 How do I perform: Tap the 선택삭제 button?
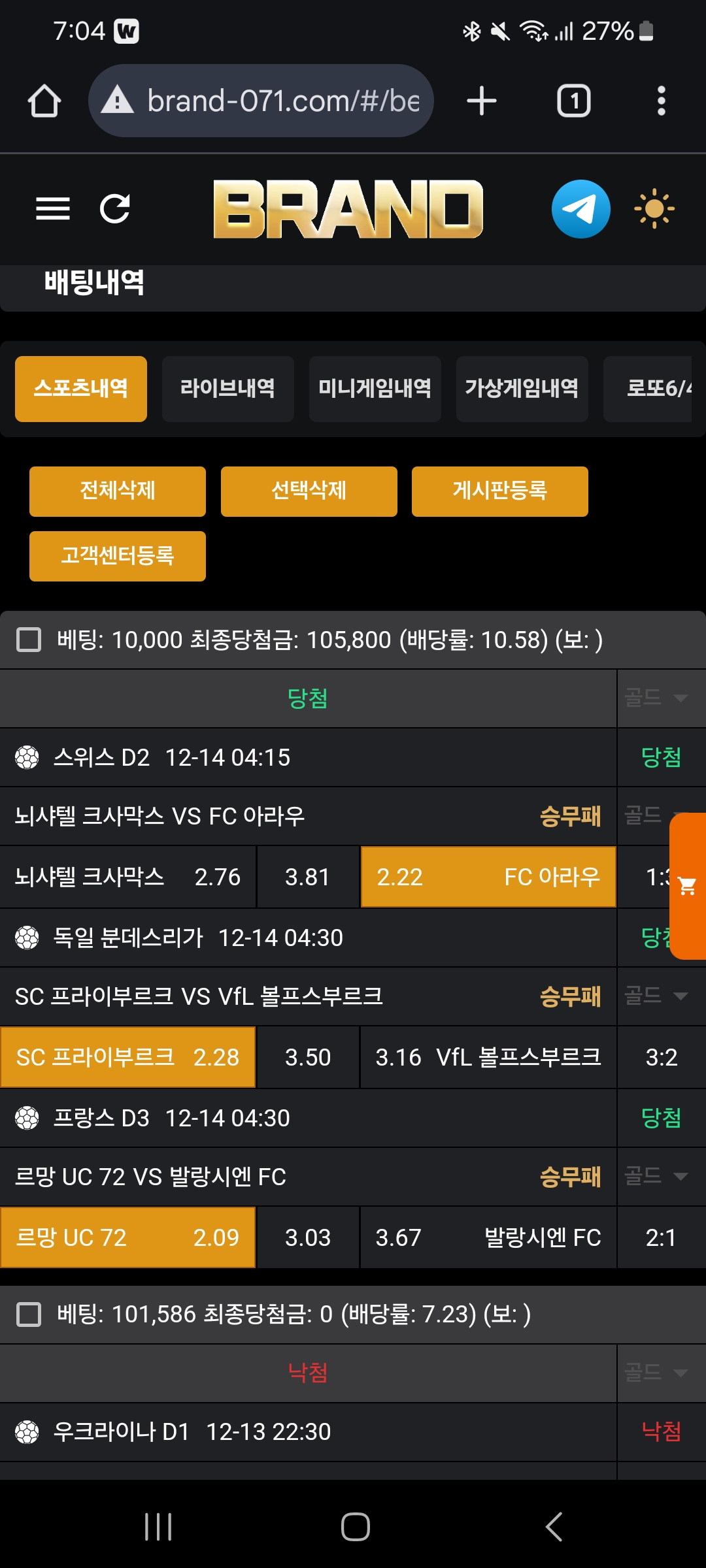tap(309, 491)
